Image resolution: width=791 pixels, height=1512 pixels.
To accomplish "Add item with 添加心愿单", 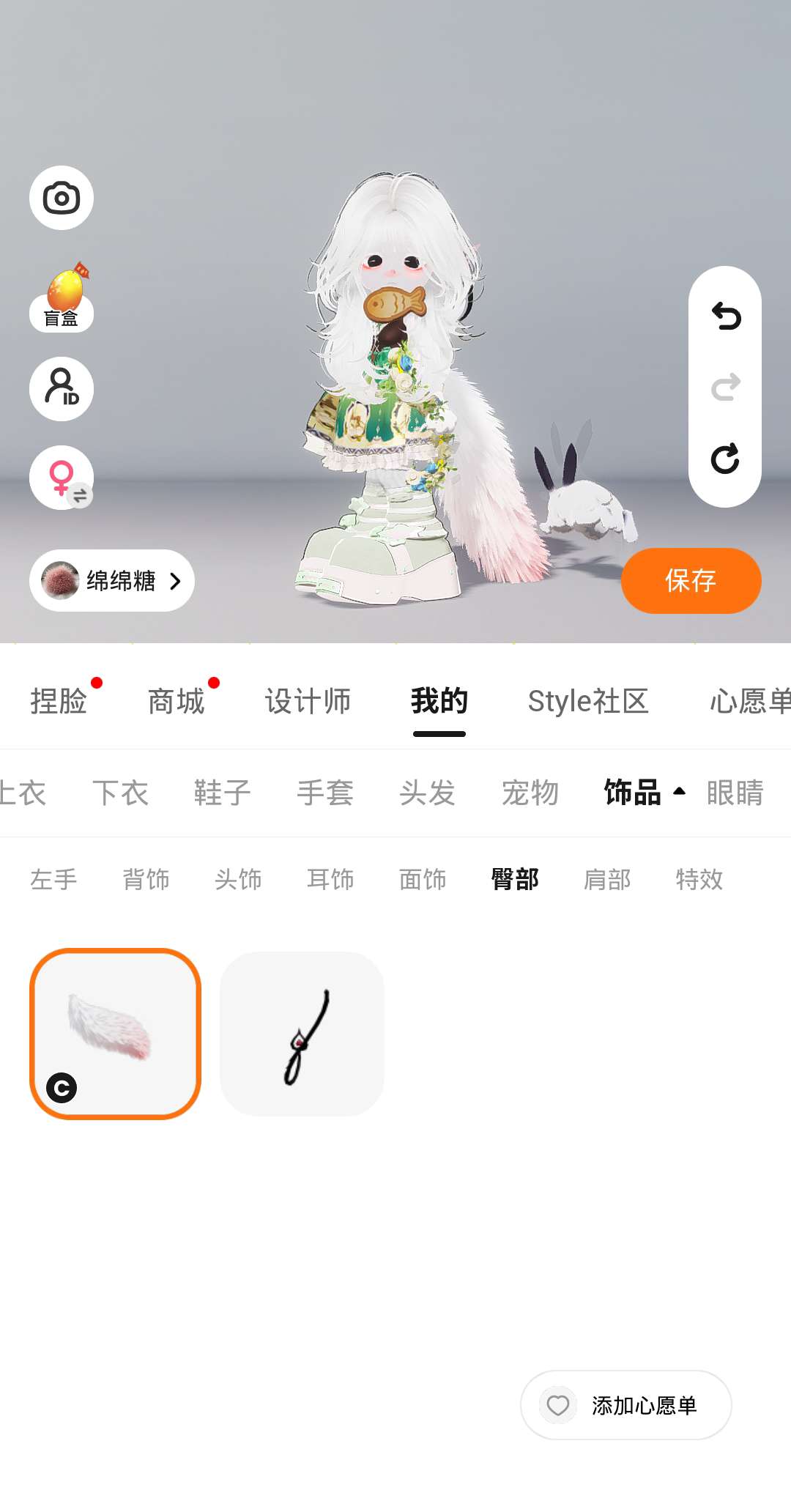I will (626, 1405).
